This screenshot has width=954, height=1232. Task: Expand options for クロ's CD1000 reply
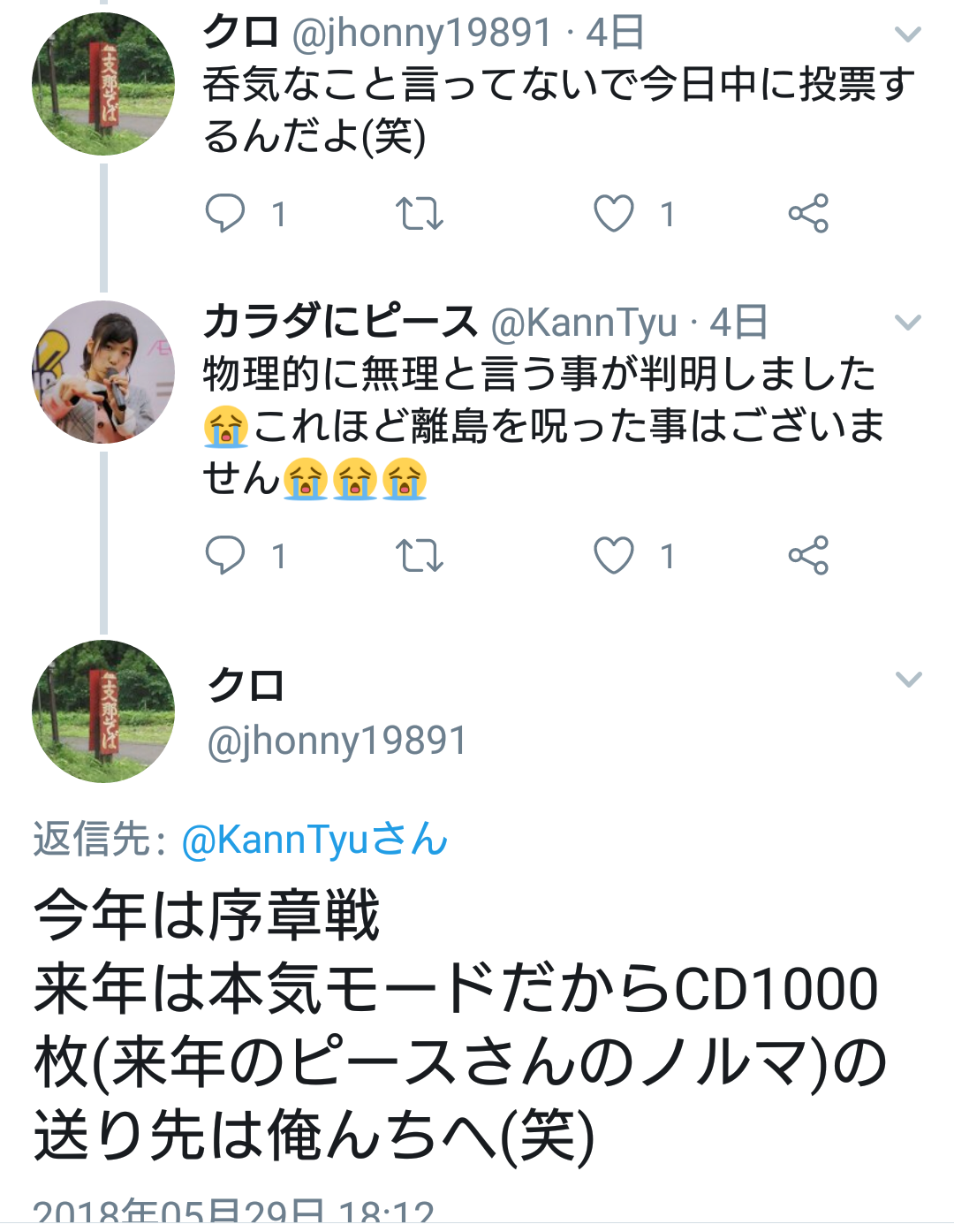pyautogui.click(x=908, y=679)
